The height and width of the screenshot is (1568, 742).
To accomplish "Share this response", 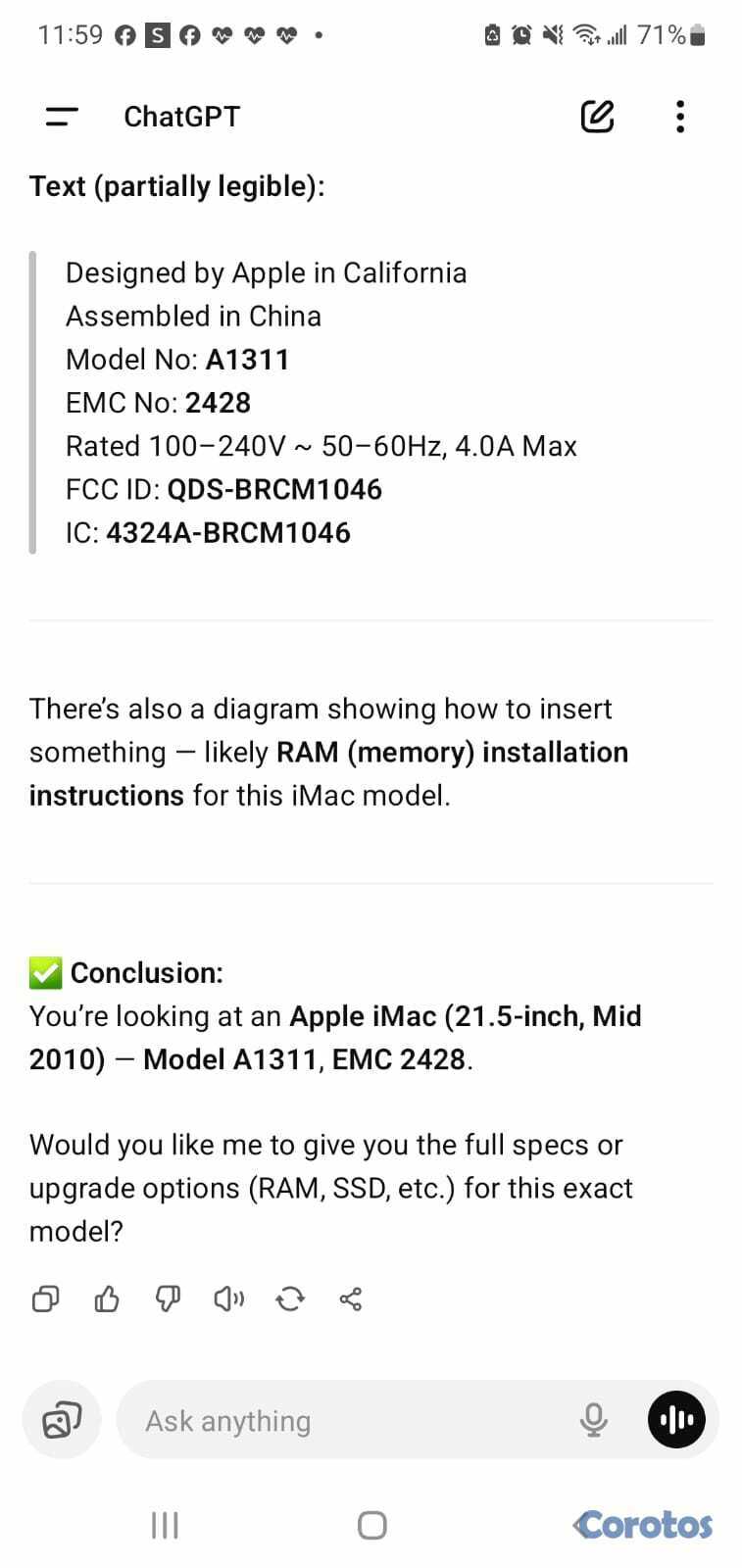I will pyautogui.click(x=351, y=1299).
